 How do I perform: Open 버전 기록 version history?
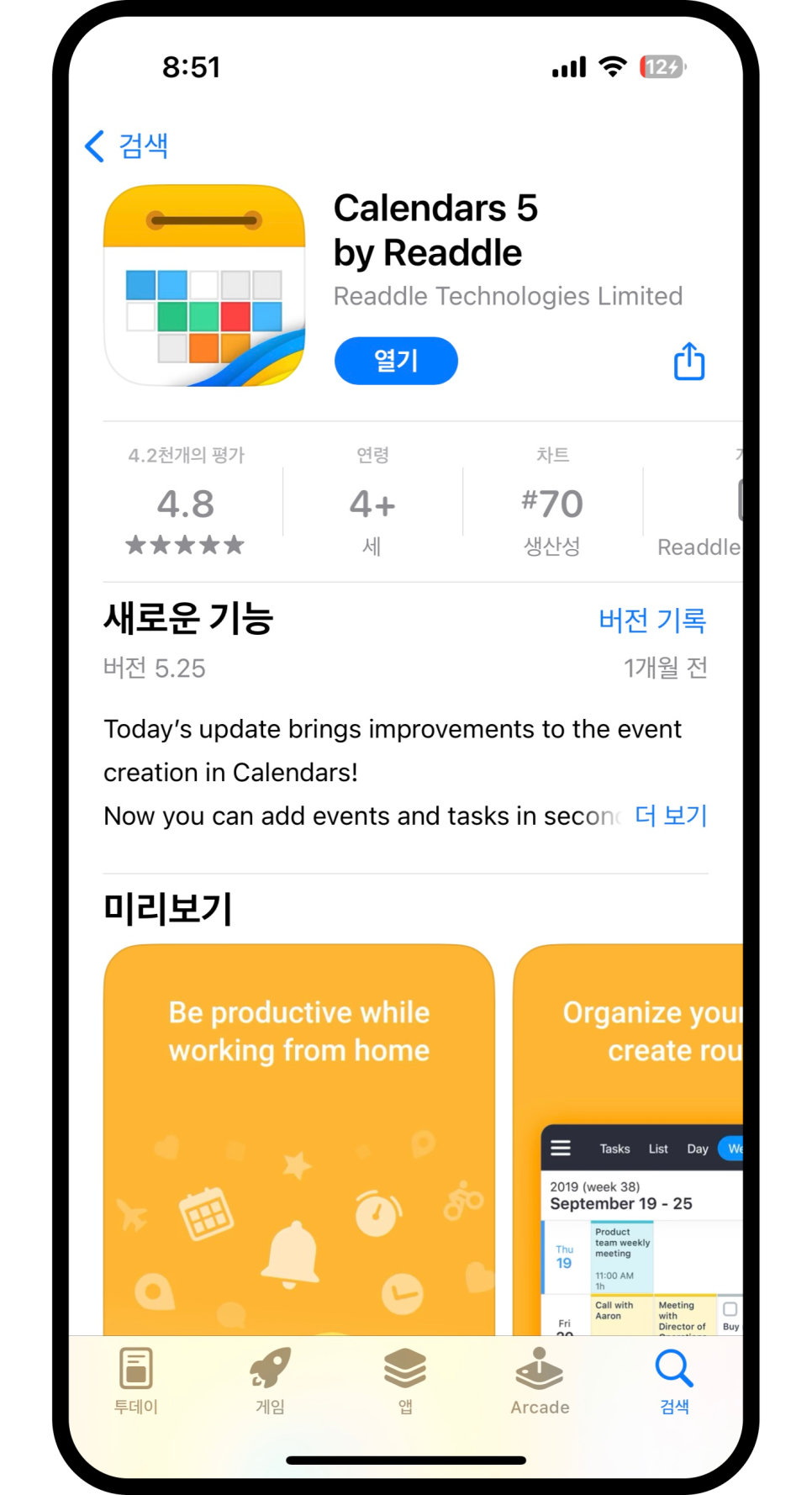651,621
